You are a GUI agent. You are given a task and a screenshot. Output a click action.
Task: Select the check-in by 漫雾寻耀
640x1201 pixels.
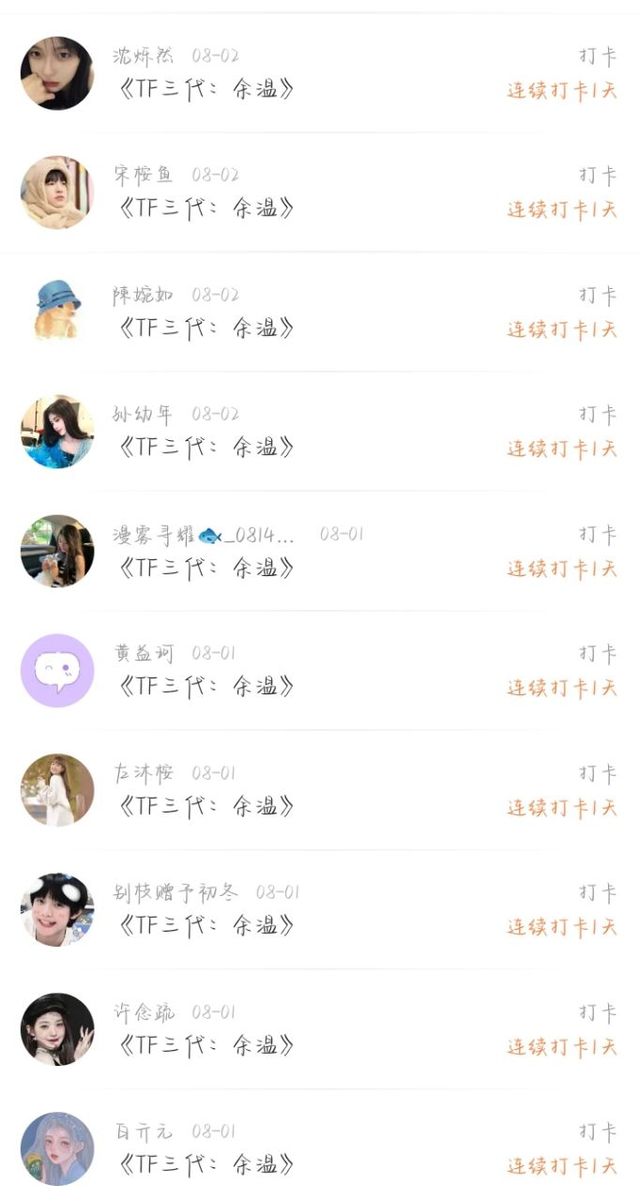(x=320, y=551)
